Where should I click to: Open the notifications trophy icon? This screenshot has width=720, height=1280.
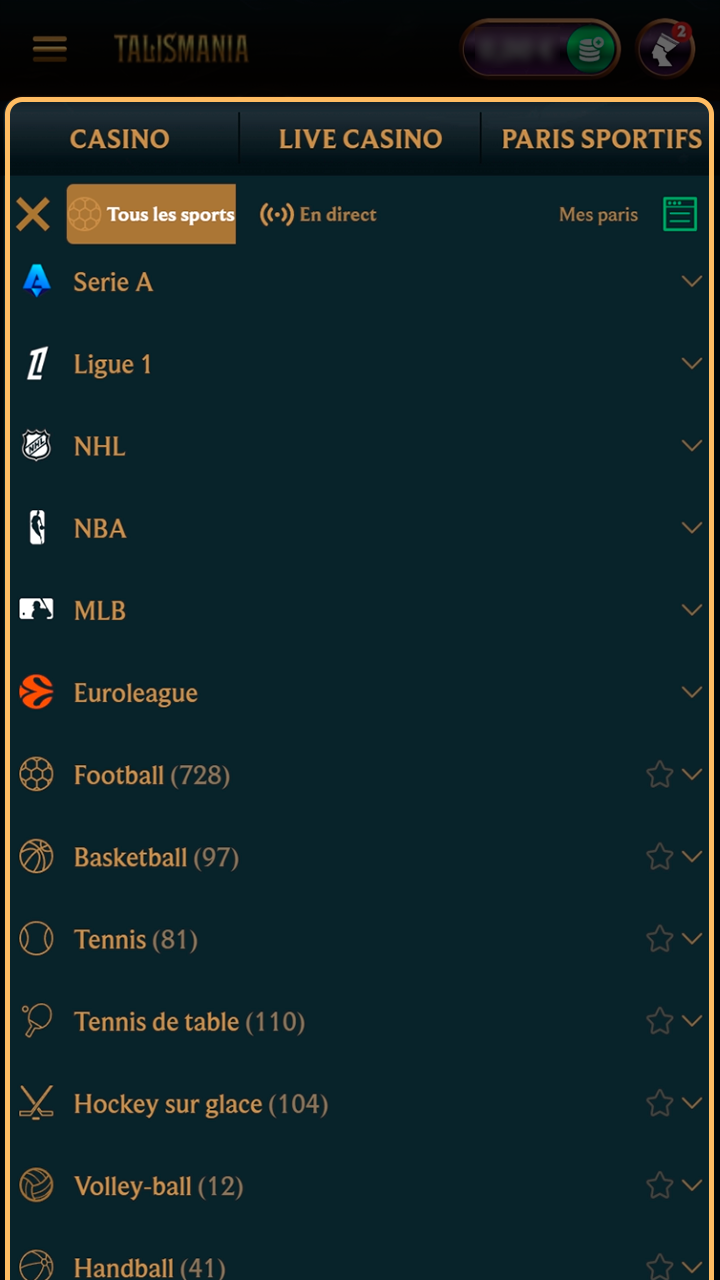[x=665, y=48]
